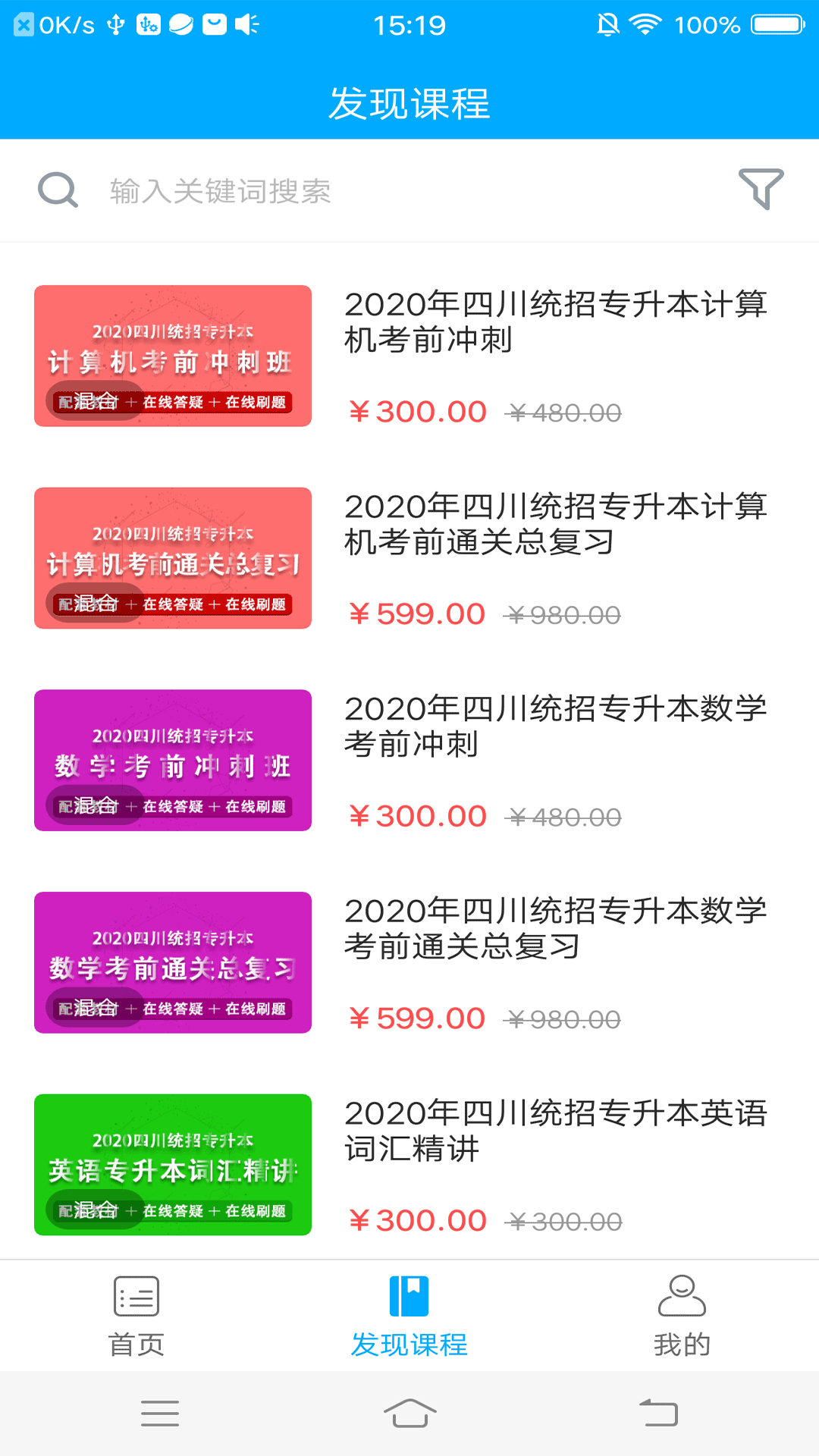819x1456 pixels.
Task: Select the 首页 home icon
Action: pos(136,1297)
